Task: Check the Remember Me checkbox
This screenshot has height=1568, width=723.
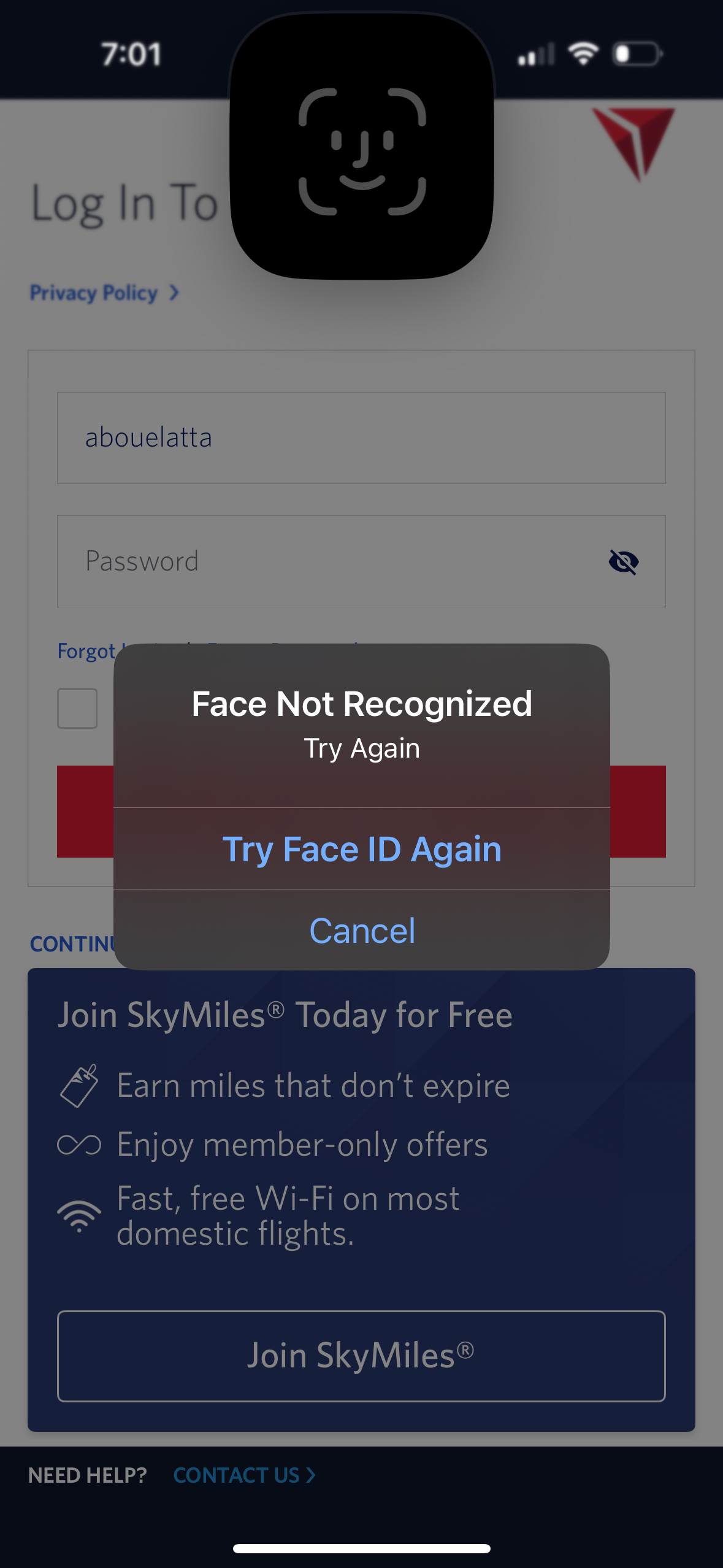Action: [77, 708]
